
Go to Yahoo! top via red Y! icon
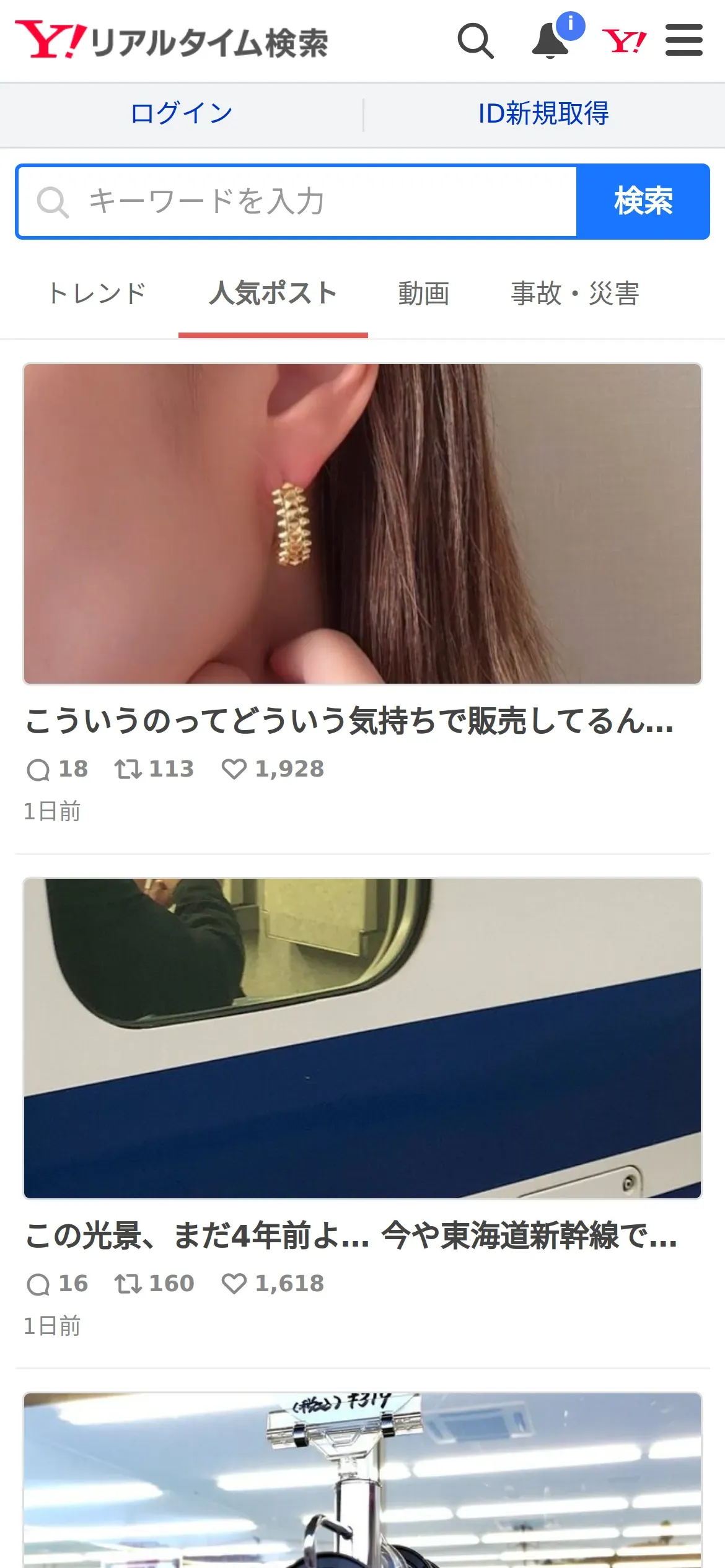(x=624, y=41)
